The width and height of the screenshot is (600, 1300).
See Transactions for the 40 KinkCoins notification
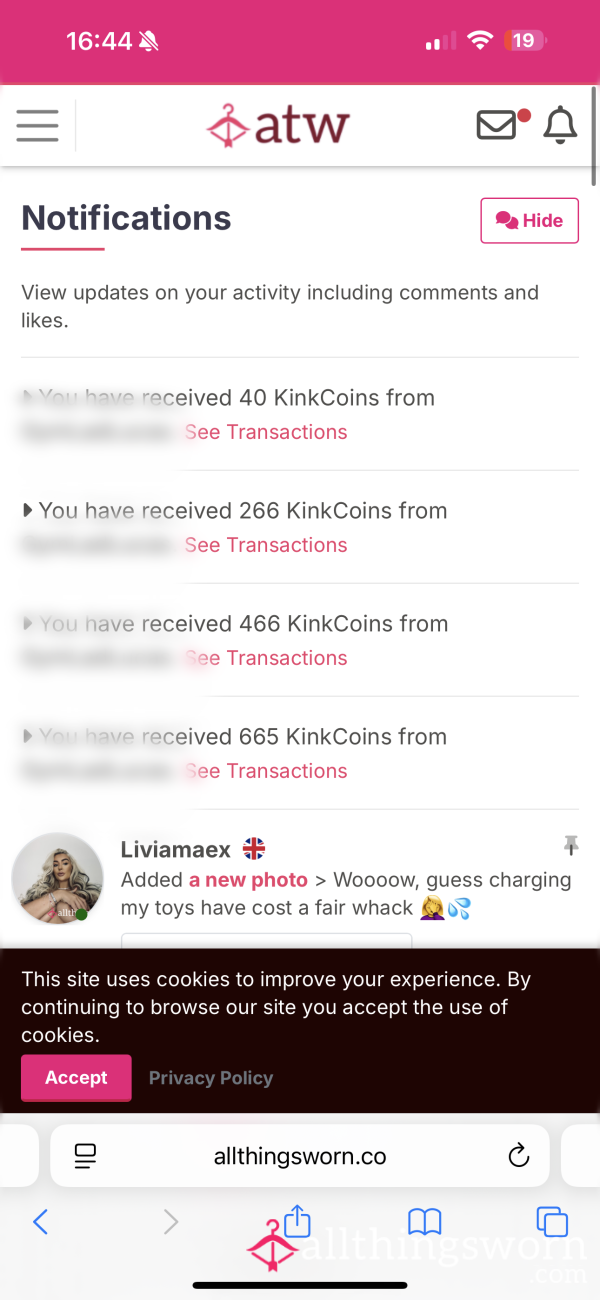pyautogui.click(x=266, y=432)
